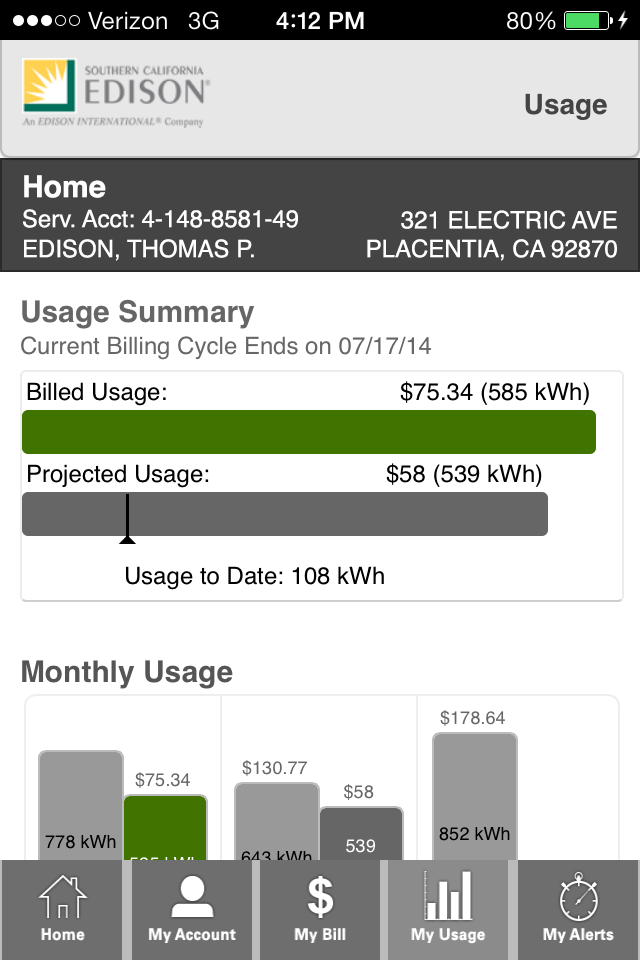Select the My Usage tab
The image size is (640, 960).
448,908
